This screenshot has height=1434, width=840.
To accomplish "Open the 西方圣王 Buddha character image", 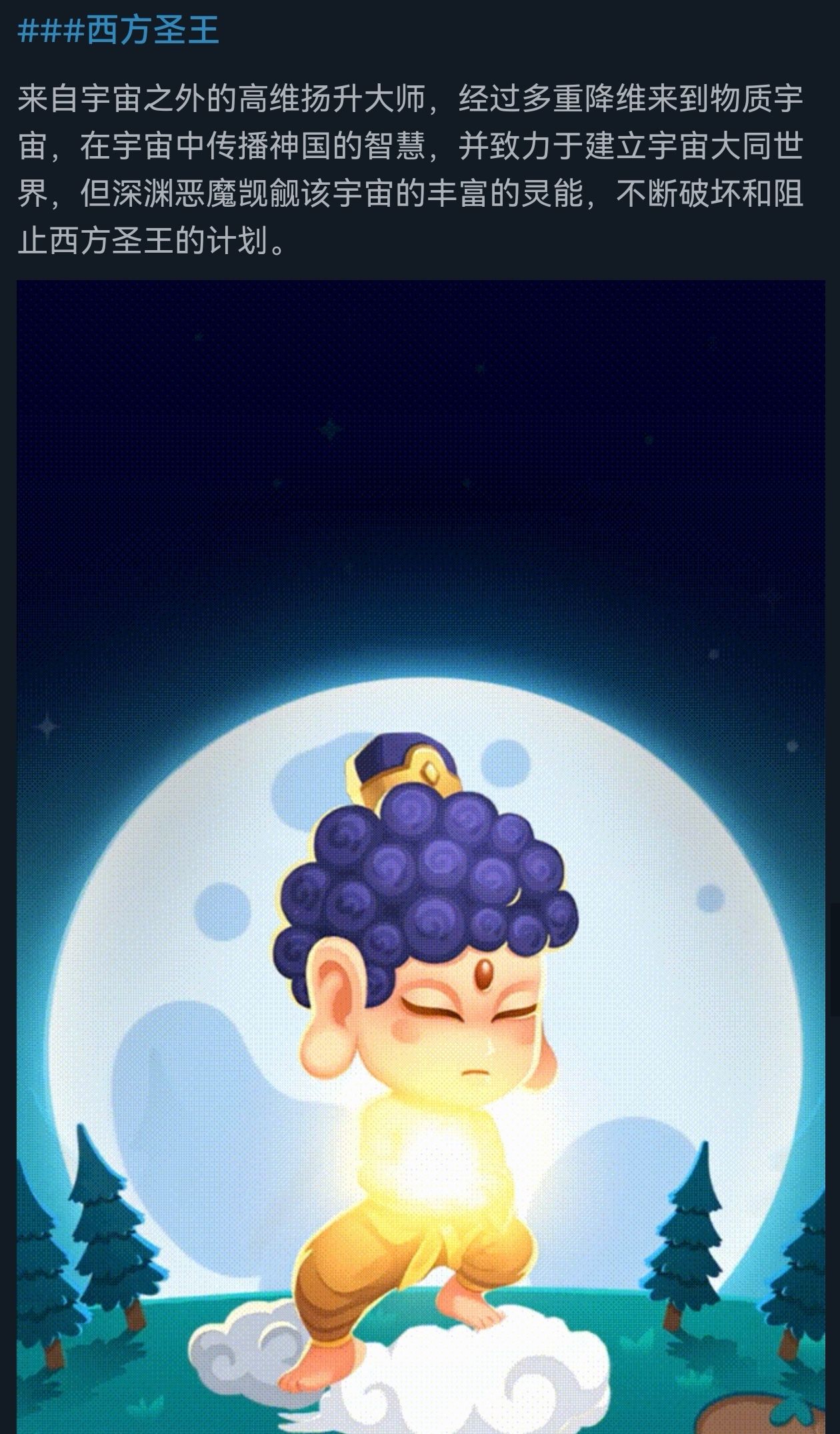I will click(x=421, y=934).
